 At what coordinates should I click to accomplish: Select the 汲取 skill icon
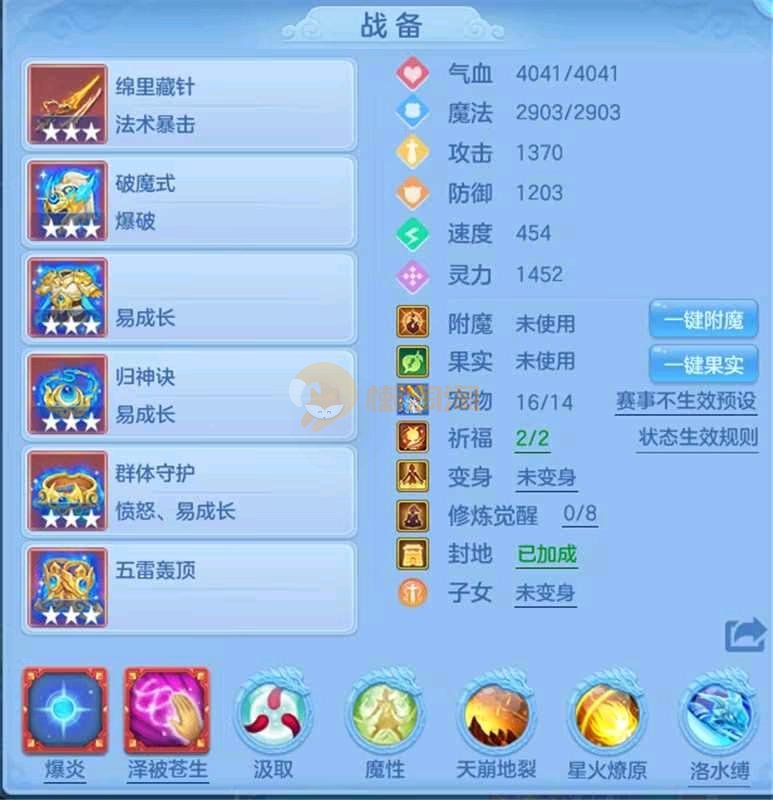click(274, 713)
